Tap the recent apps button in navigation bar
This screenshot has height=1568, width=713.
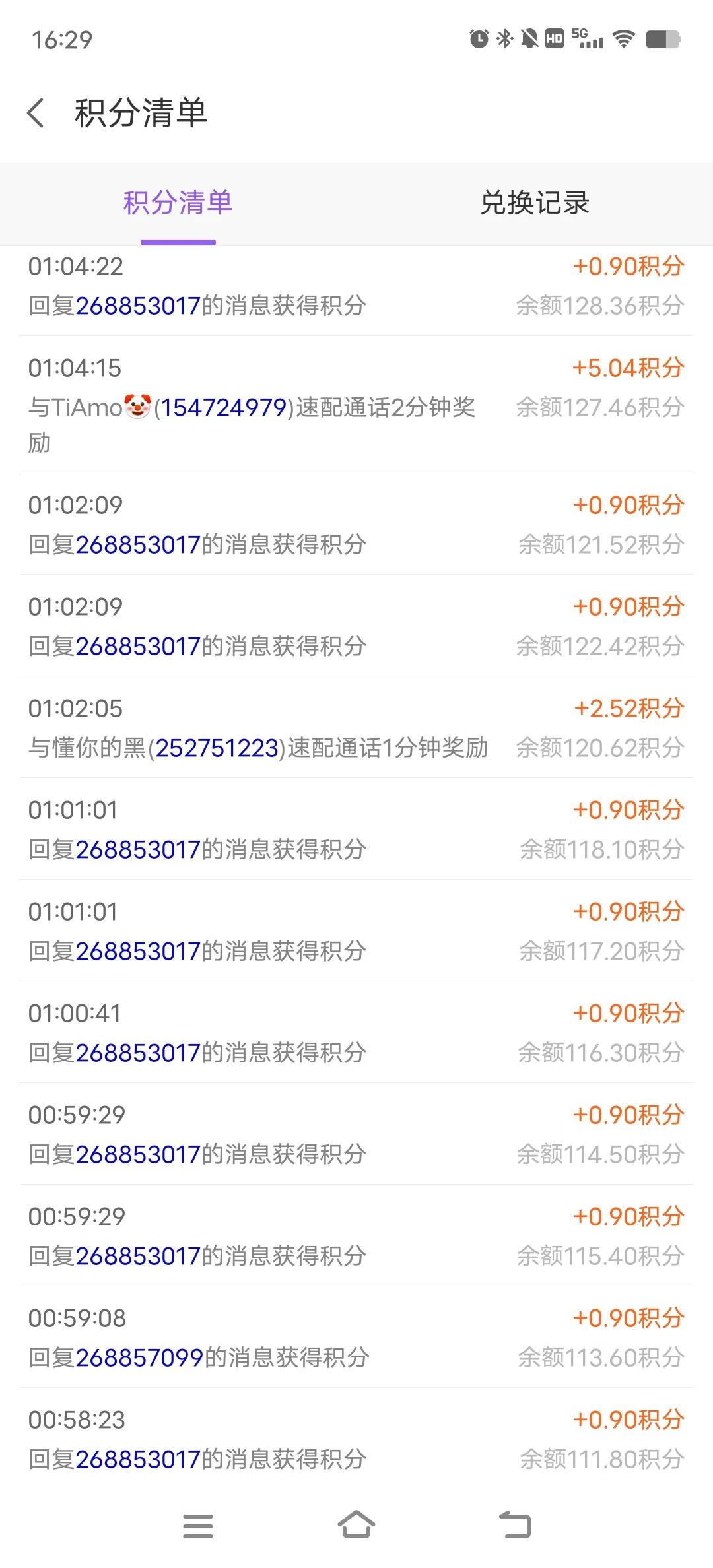coord(198,1525)
